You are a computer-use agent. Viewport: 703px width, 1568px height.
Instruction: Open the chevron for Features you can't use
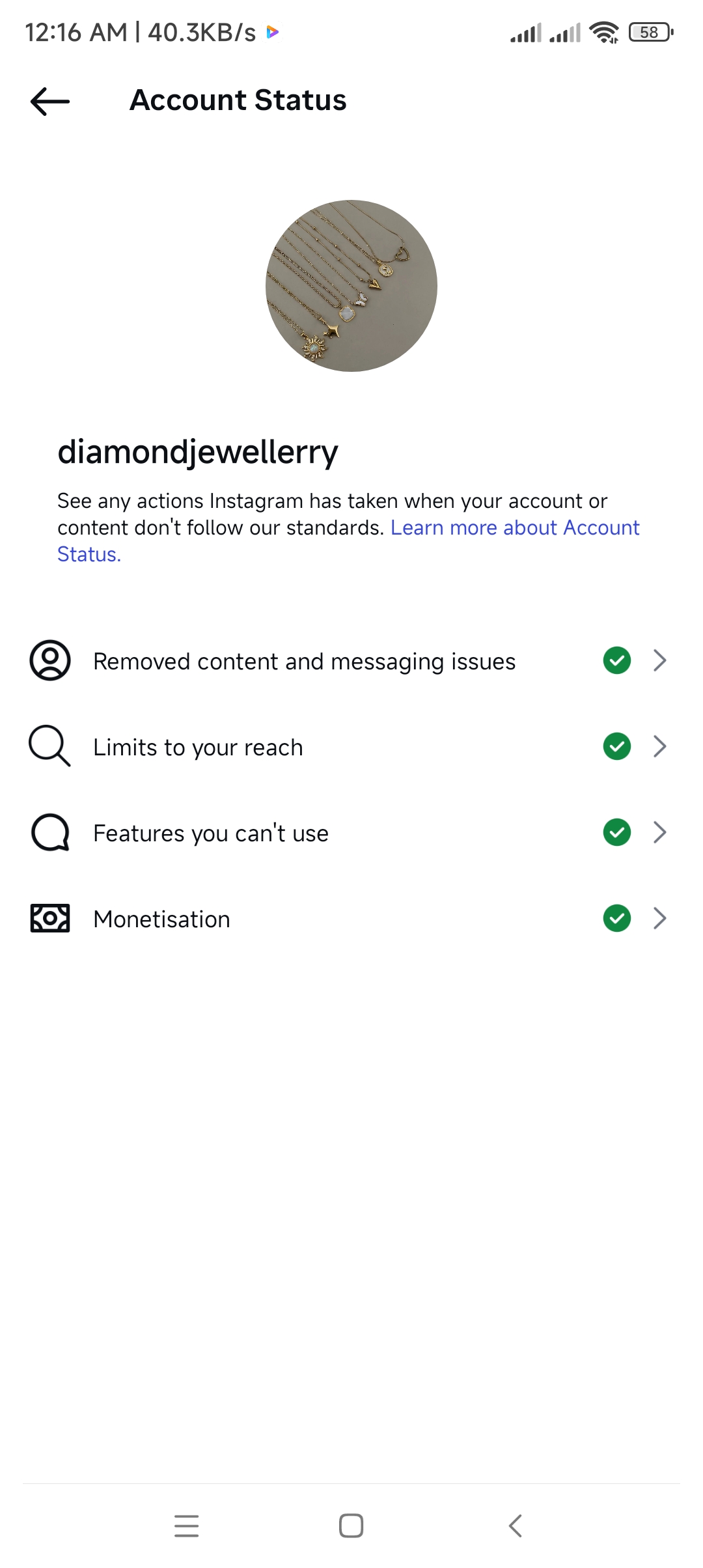[x=660, y=833]
